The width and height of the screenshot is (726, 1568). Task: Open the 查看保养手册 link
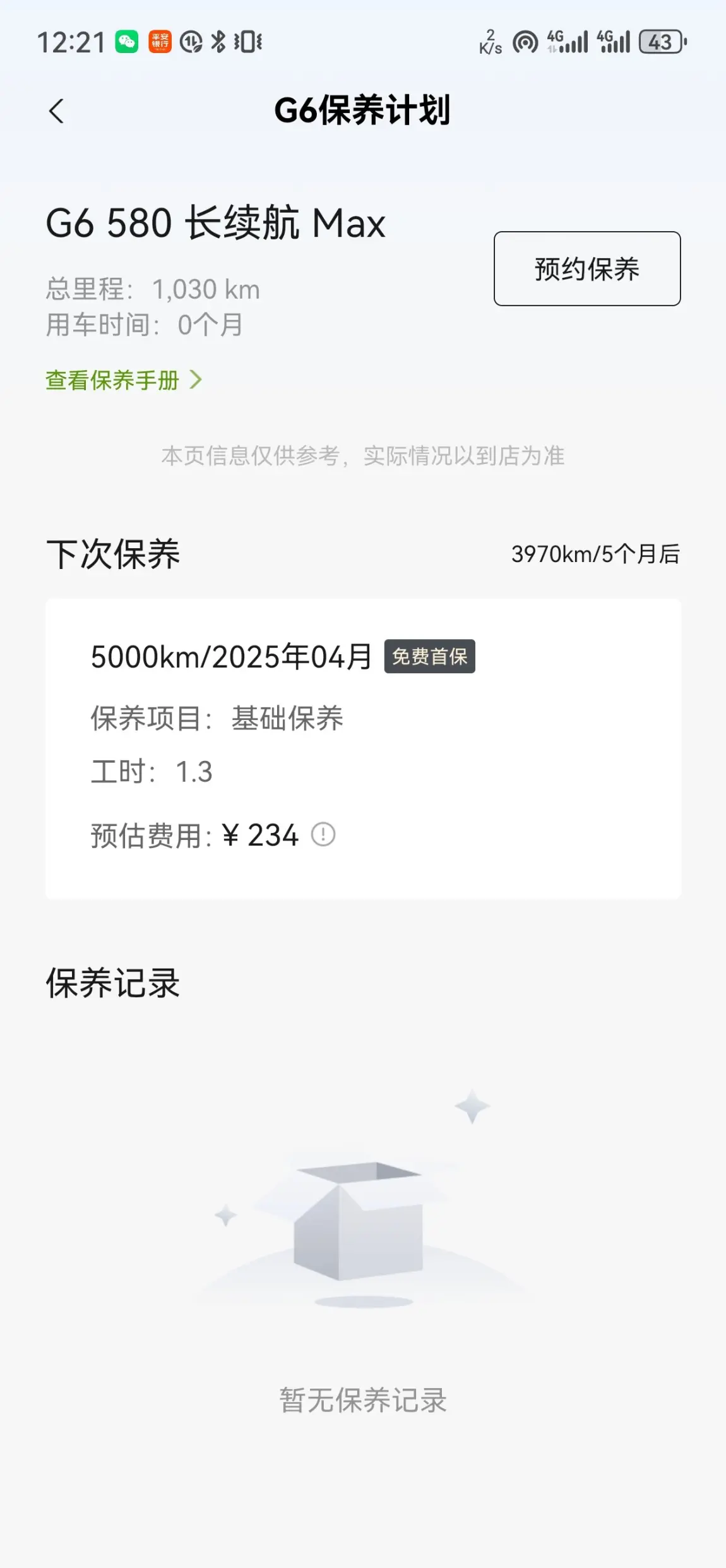pos(124,380)
